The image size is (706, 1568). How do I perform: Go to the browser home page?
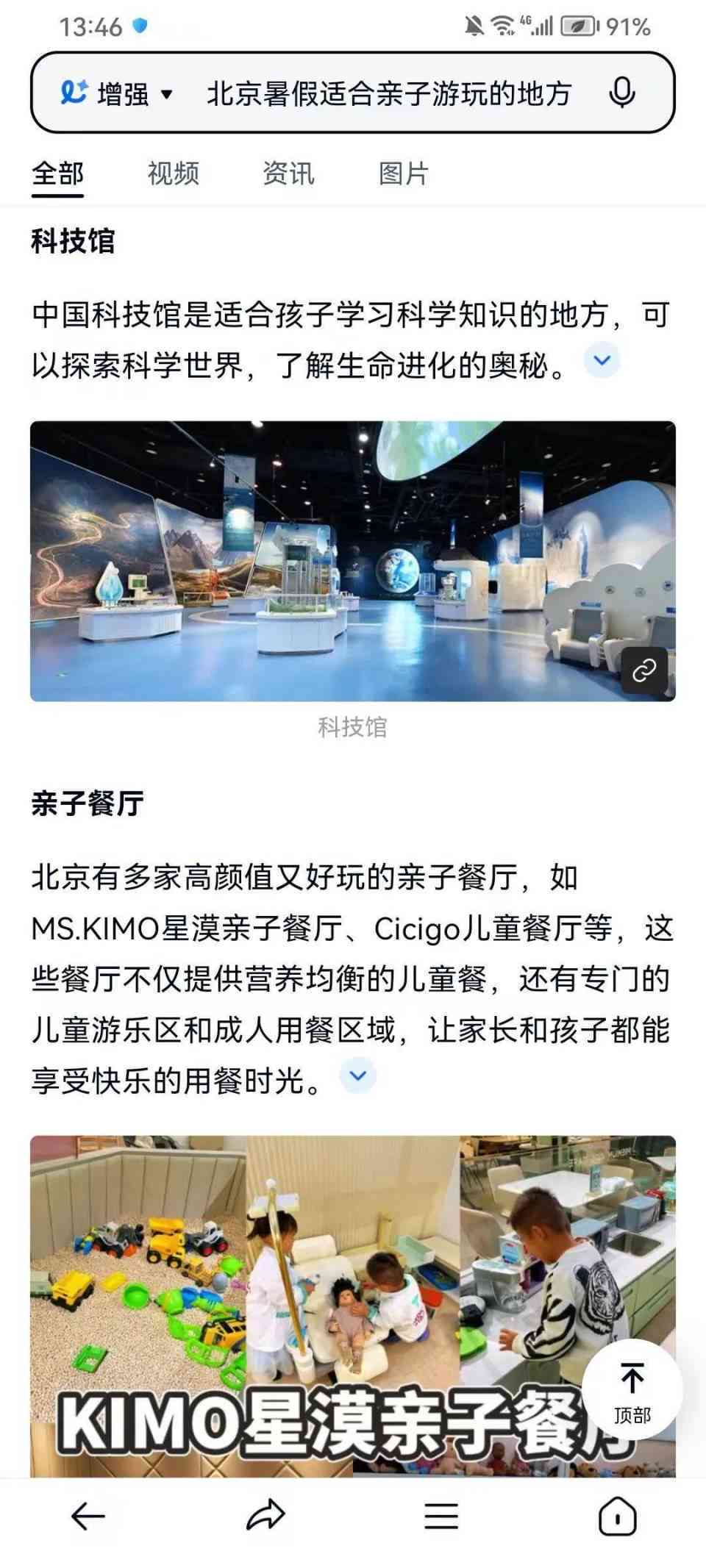point(617,1516)
